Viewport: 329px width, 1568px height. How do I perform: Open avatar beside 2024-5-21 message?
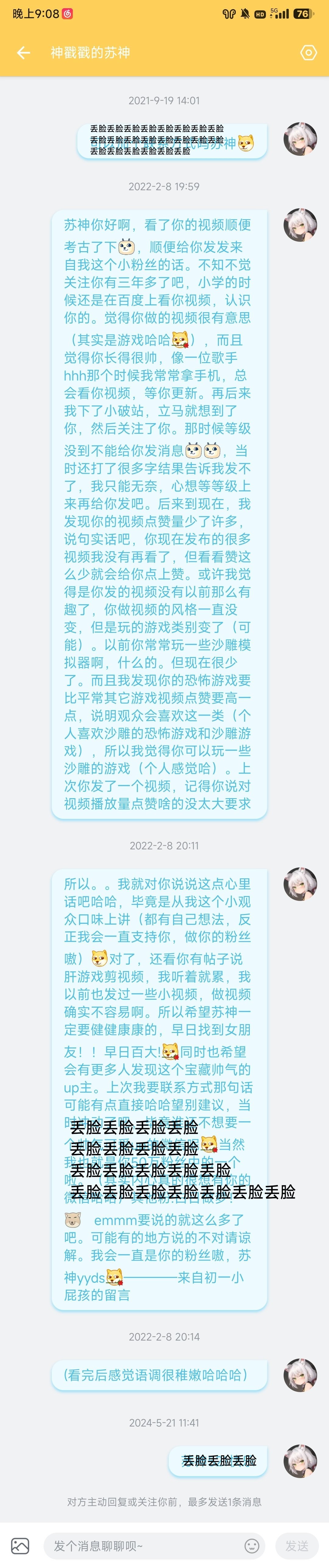[300, 1461]
